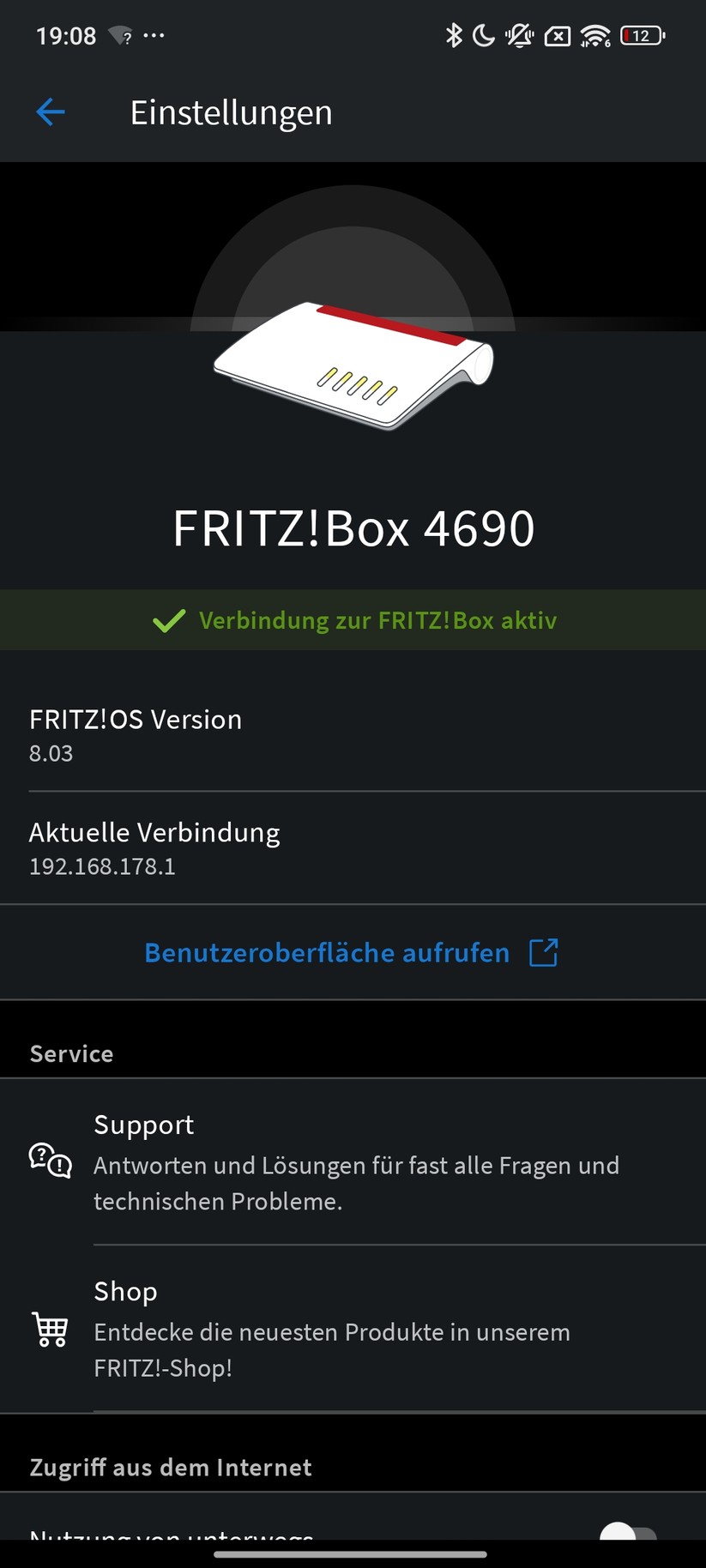Tap the back arrow to leave Einstellungen

coord(49,112)
